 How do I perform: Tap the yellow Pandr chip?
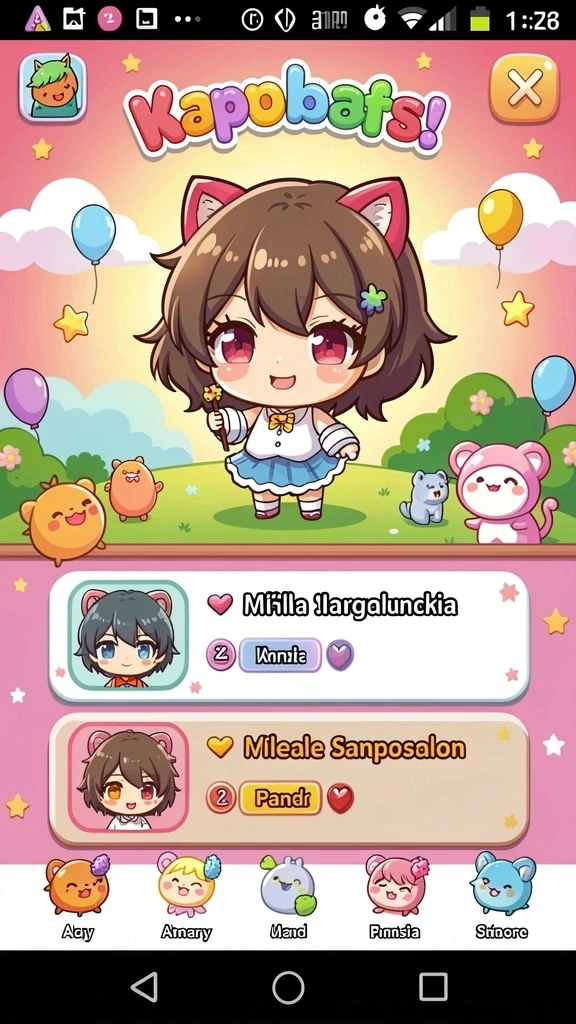[x=280, y=798]
